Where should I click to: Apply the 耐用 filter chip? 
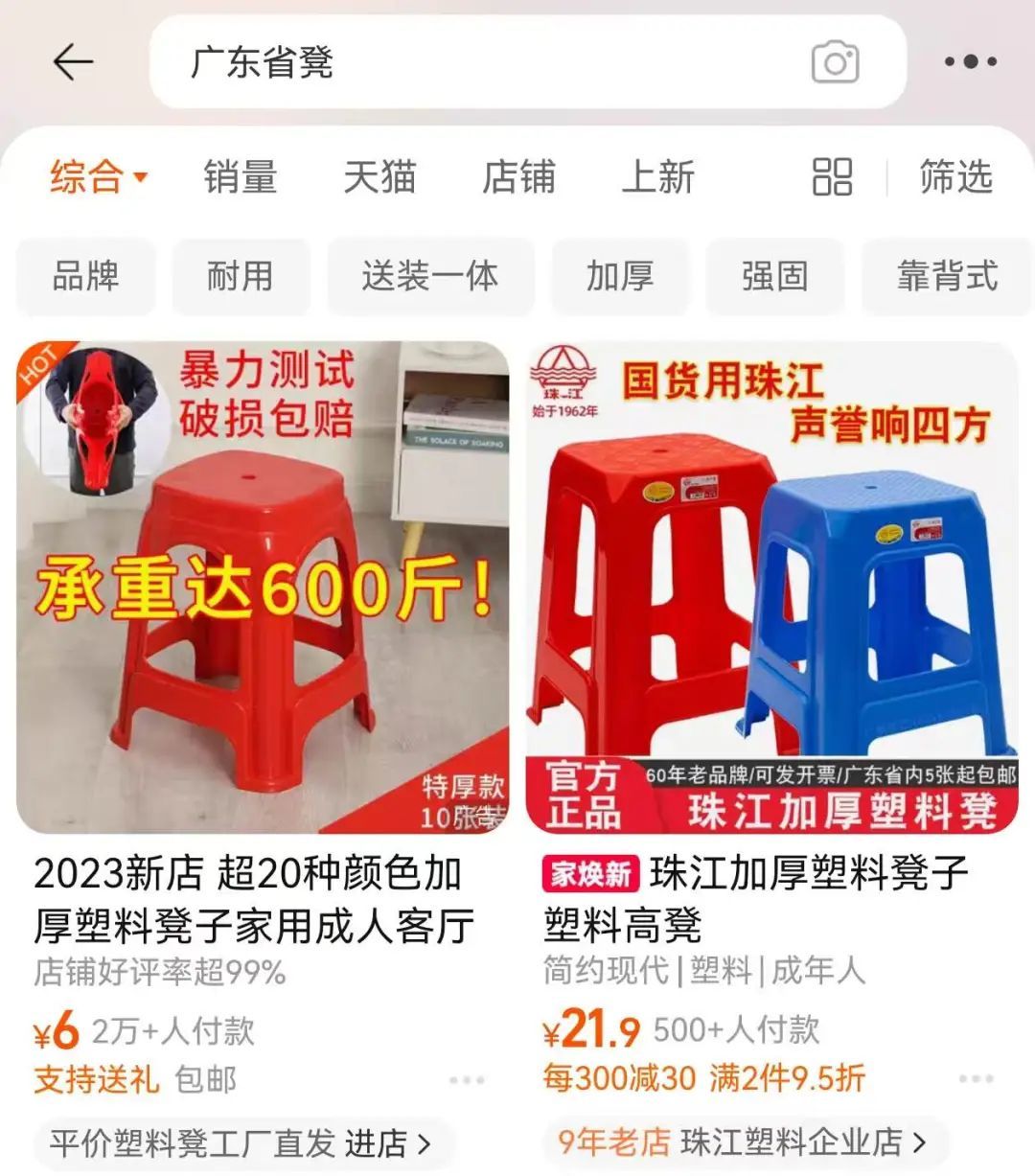[x=240, y=276]
